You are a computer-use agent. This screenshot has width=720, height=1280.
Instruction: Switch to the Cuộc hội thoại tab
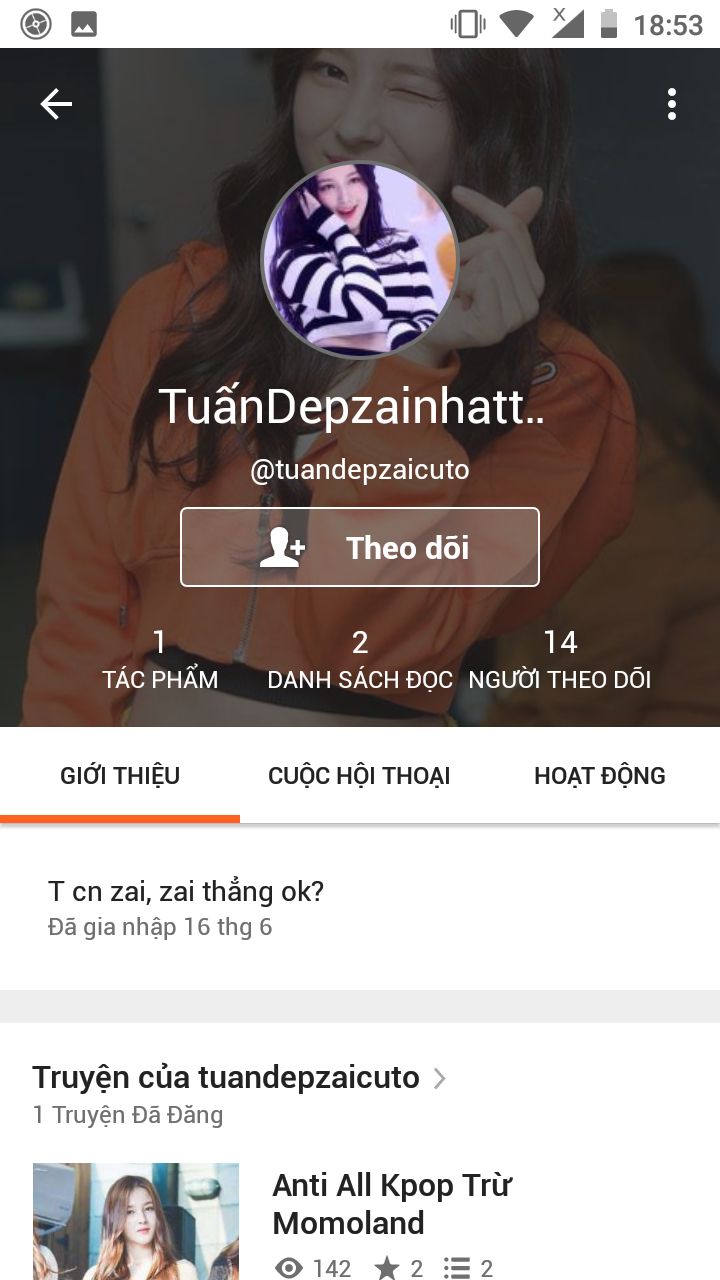click(359, 776)
